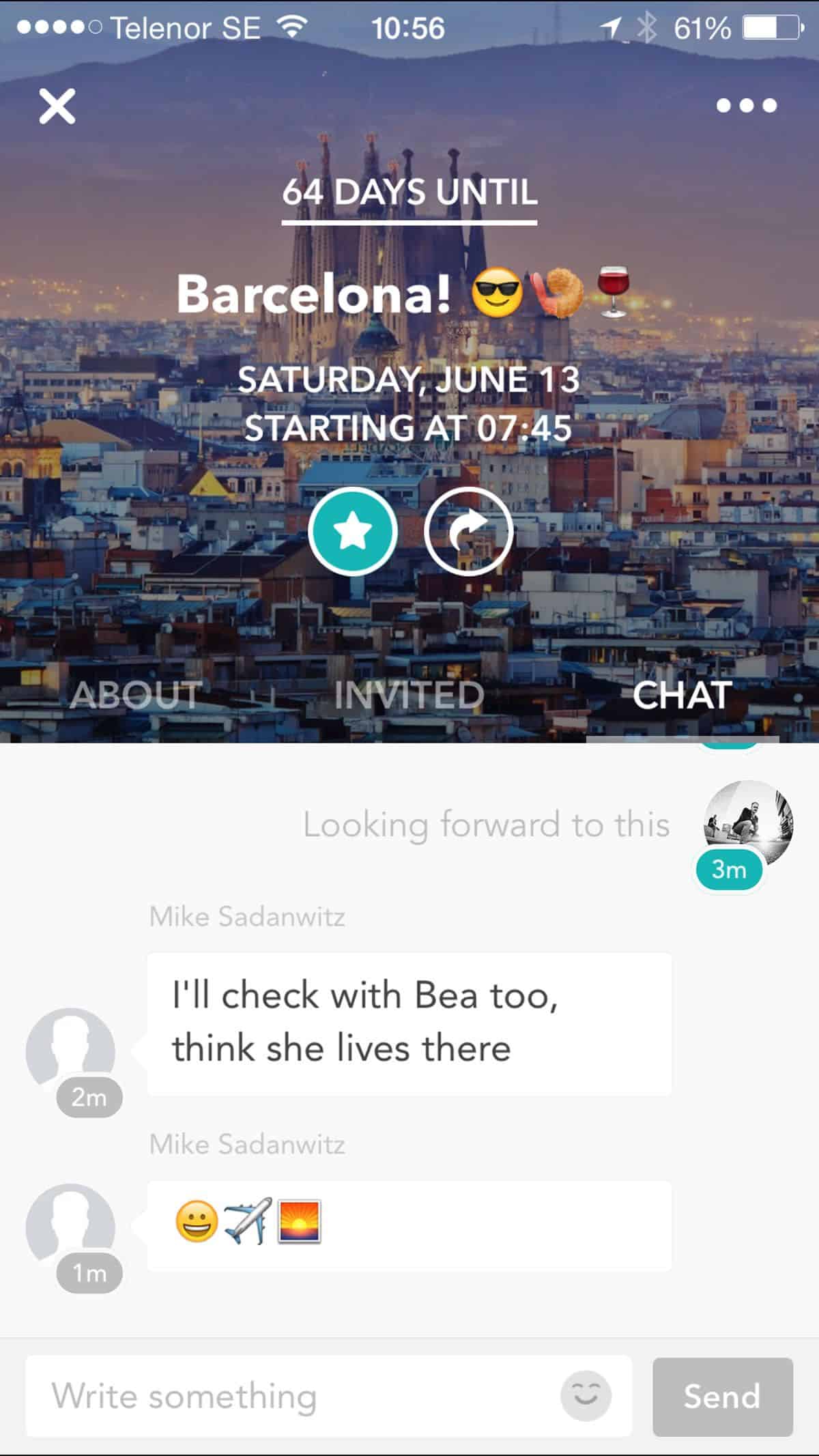Switch to the Invited tab

pyautogui.click(x=409, y=695)
